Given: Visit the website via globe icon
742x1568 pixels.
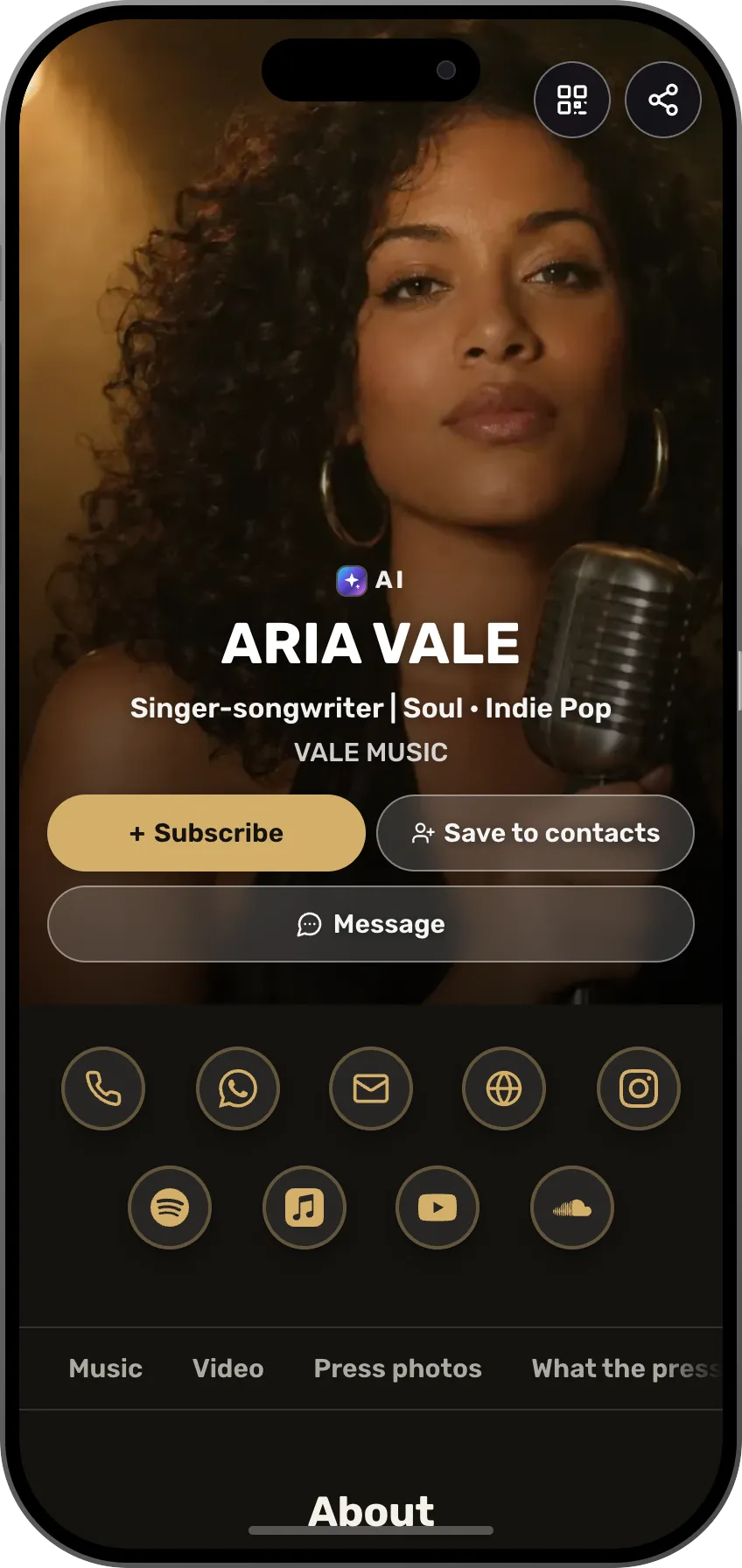Looking at the screenshot, I should [x=504, y=1088].
